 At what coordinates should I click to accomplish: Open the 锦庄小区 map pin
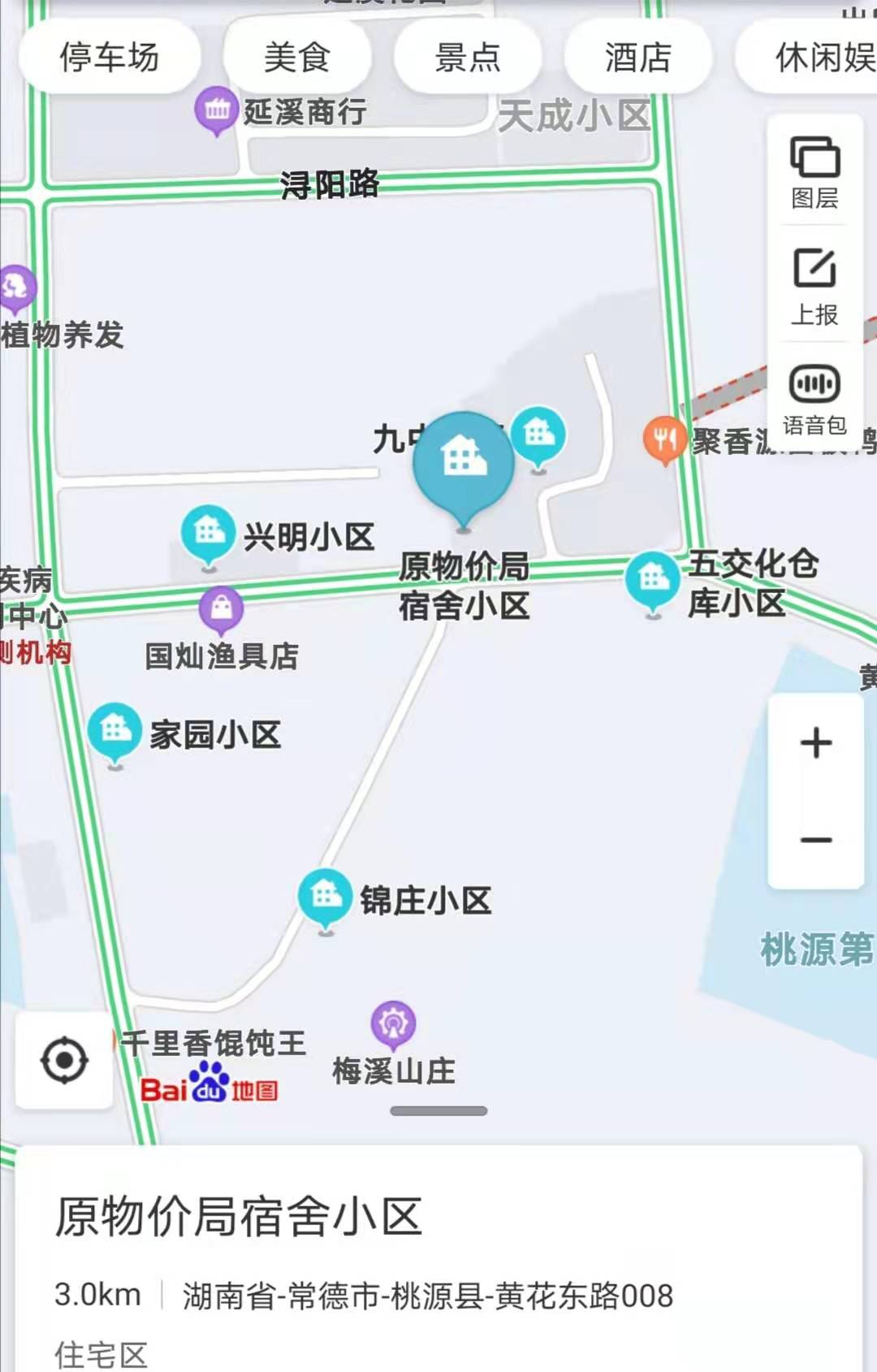(325, 897)
